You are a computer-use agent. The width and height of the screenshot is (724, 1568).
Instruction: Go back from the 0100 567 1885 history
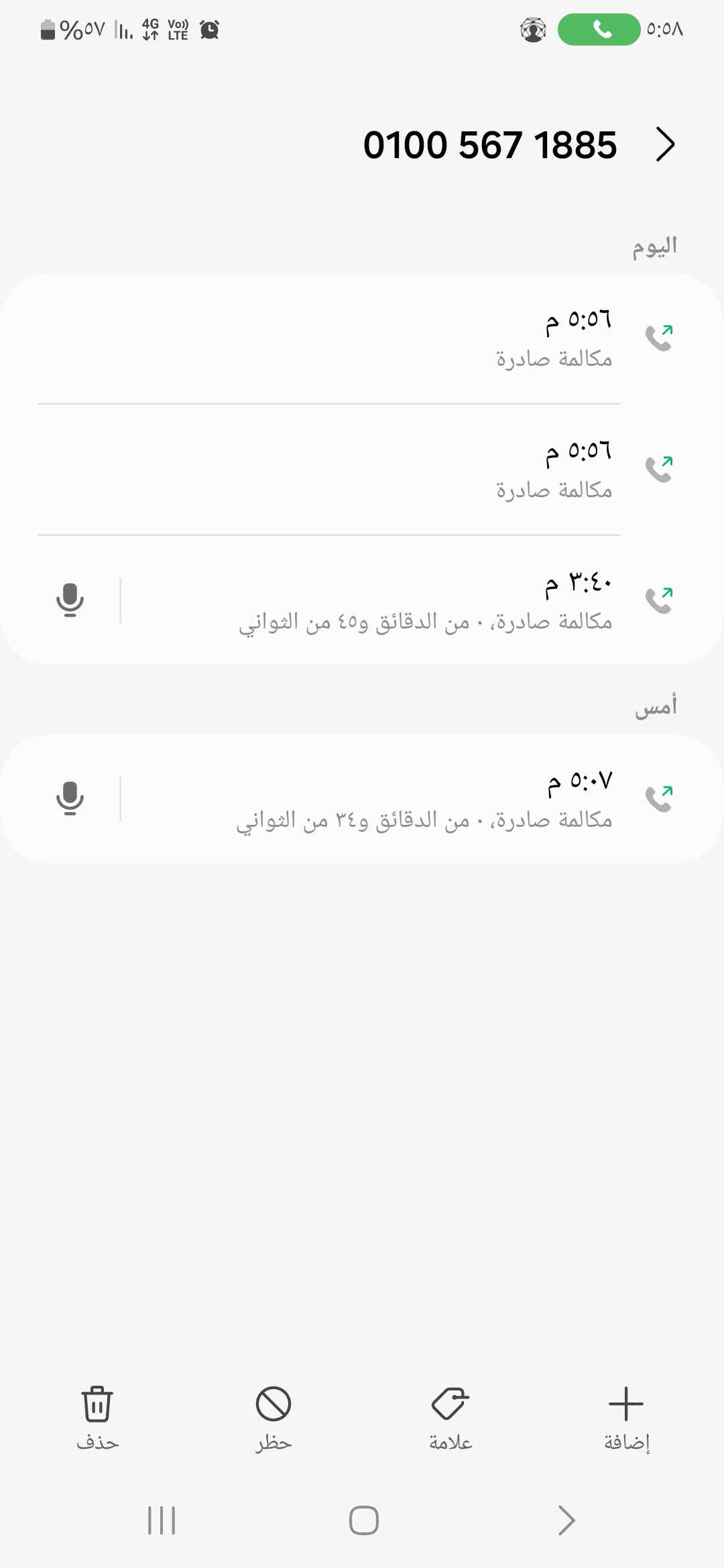coord(665,145)
